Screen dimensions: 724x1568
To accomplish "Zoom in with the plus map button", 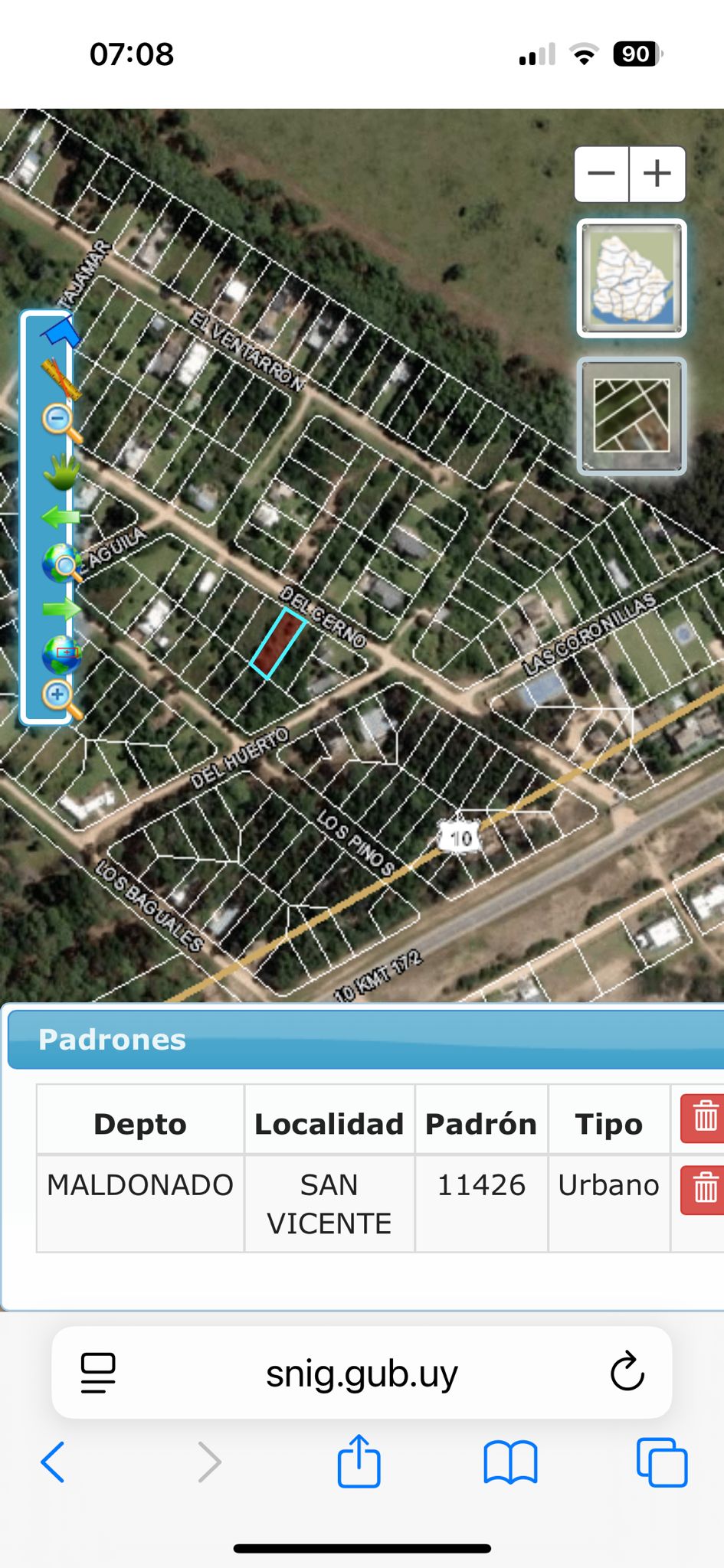I will (657, 174).
